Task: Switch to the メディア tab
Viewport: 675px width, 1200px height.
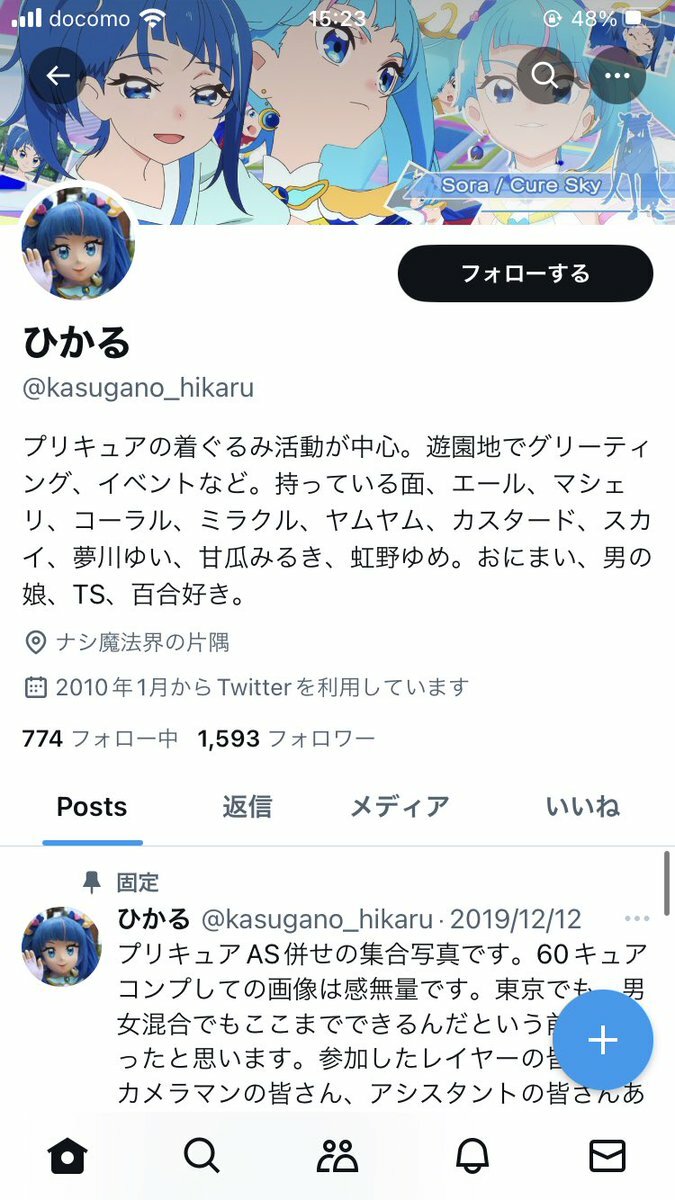Action: click(x=399, y=806)
